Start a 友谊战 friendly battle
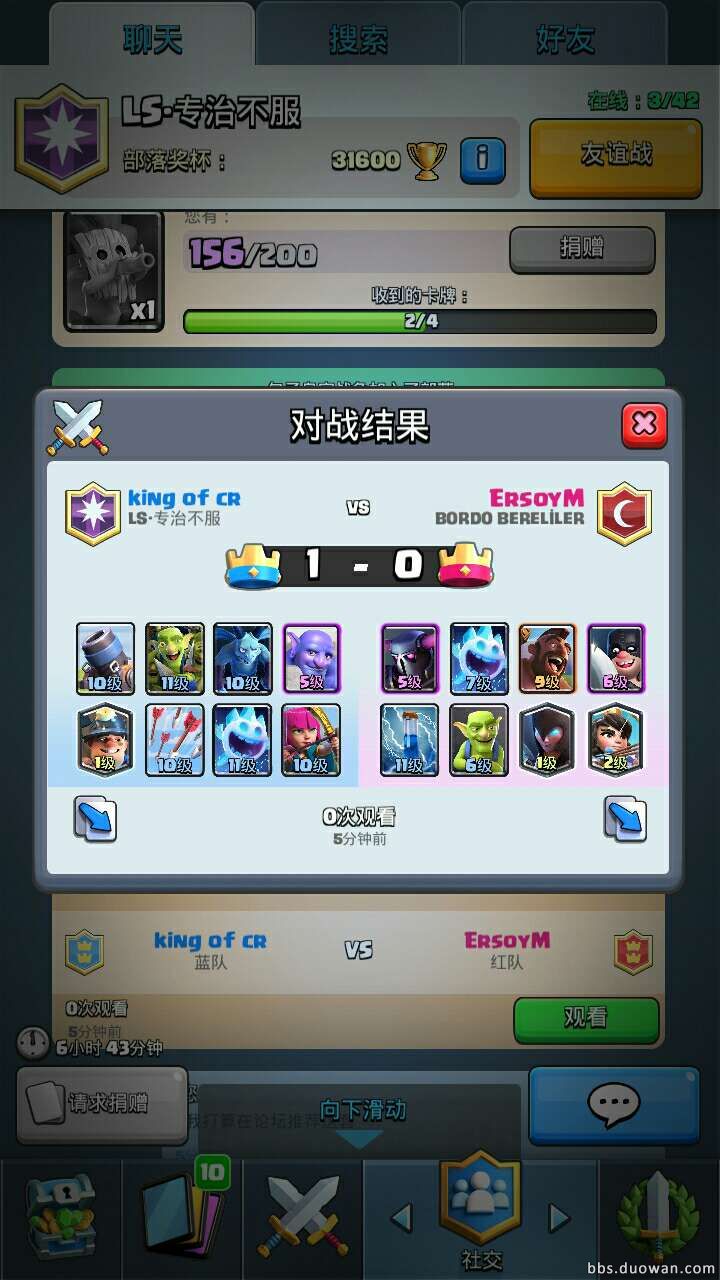Viewport: 720px width, 1280px height. [x=616, y=155]
